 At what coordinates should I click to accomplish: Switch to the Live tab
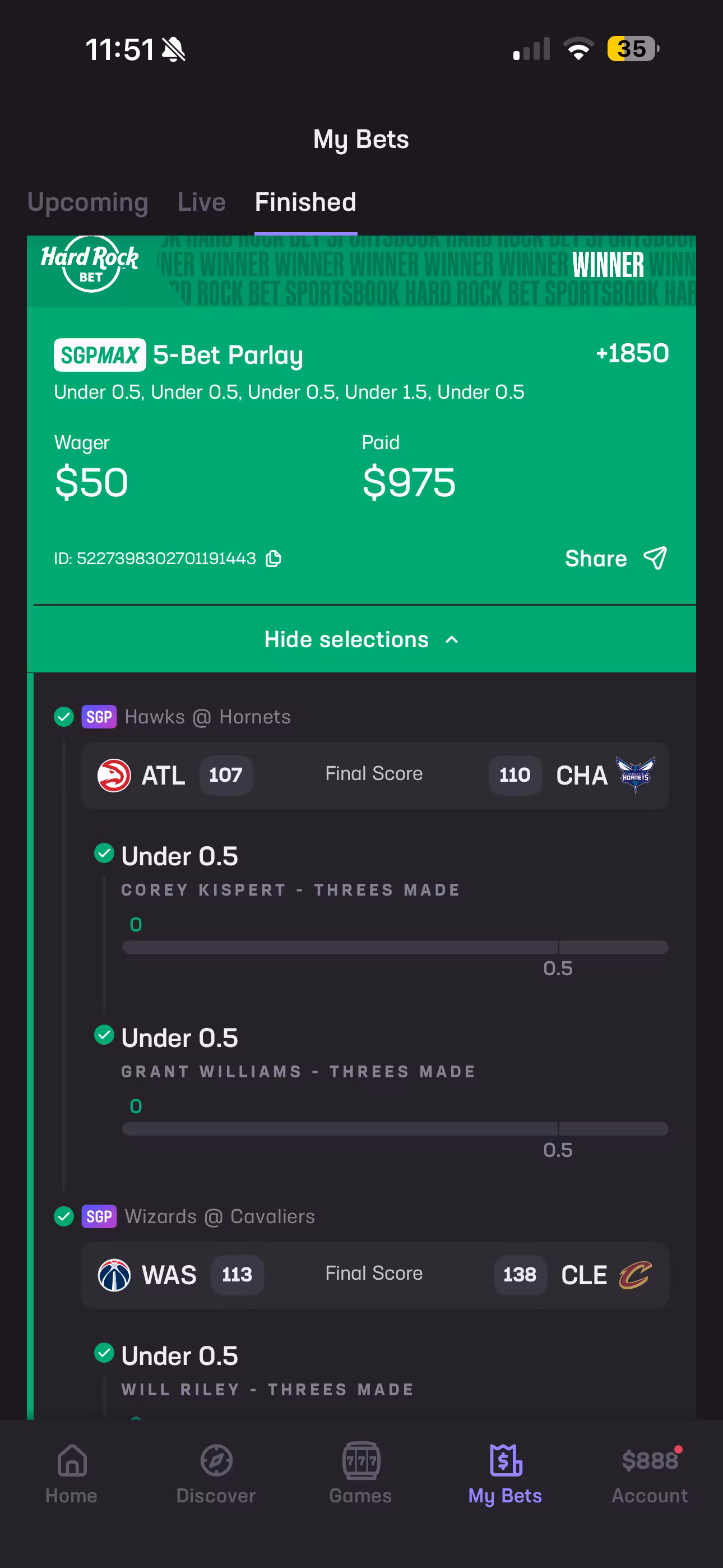click(x=201, y=202)
